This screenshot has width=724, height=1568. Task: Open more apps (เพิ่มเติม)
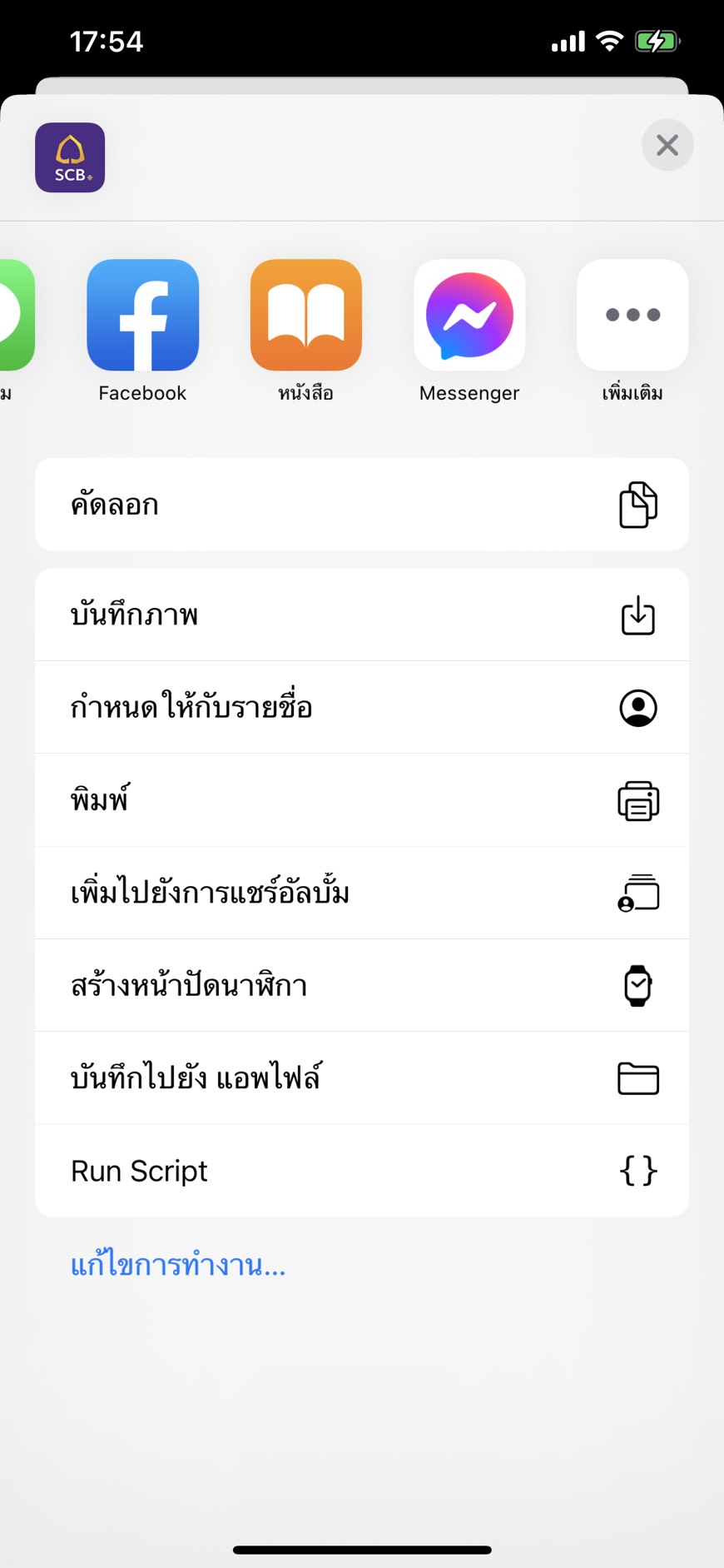pos(632,316)
